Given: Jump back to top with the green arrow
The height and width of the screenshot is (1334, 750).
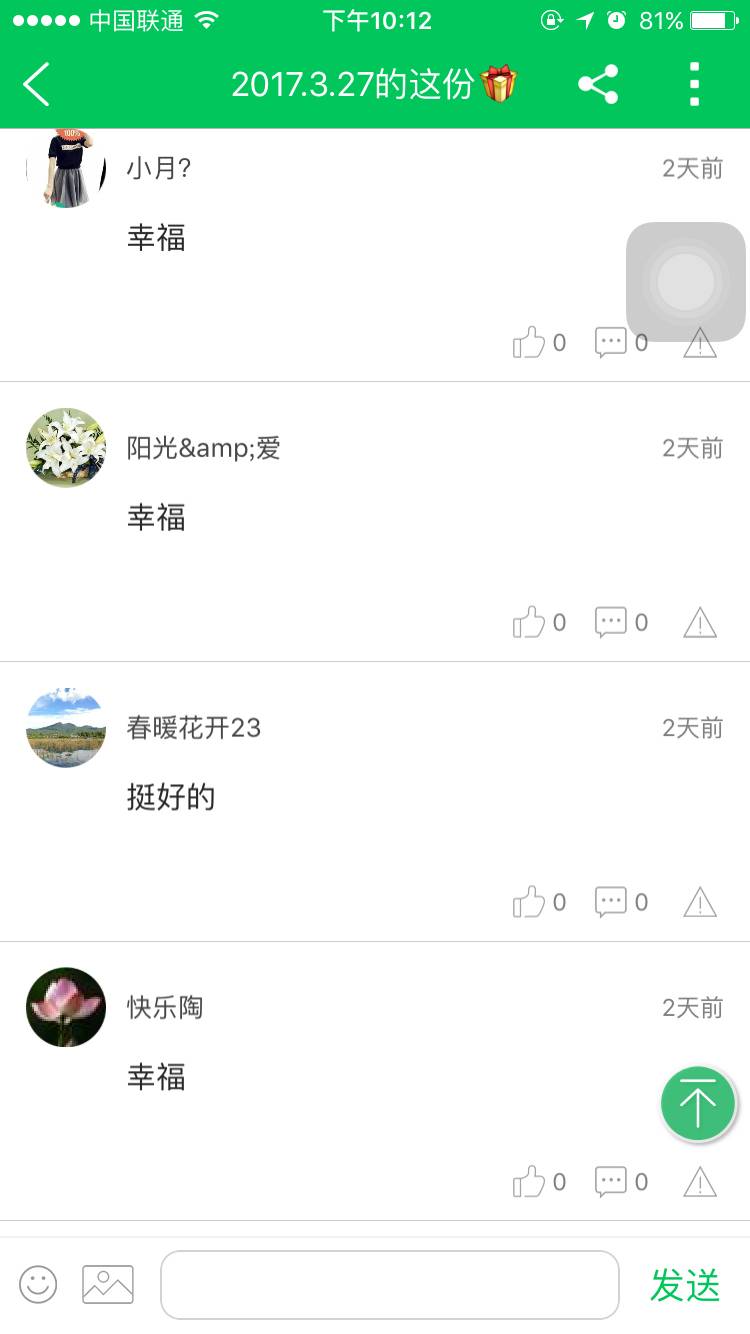Looking at the screenshot, I should coord(698,1104).
